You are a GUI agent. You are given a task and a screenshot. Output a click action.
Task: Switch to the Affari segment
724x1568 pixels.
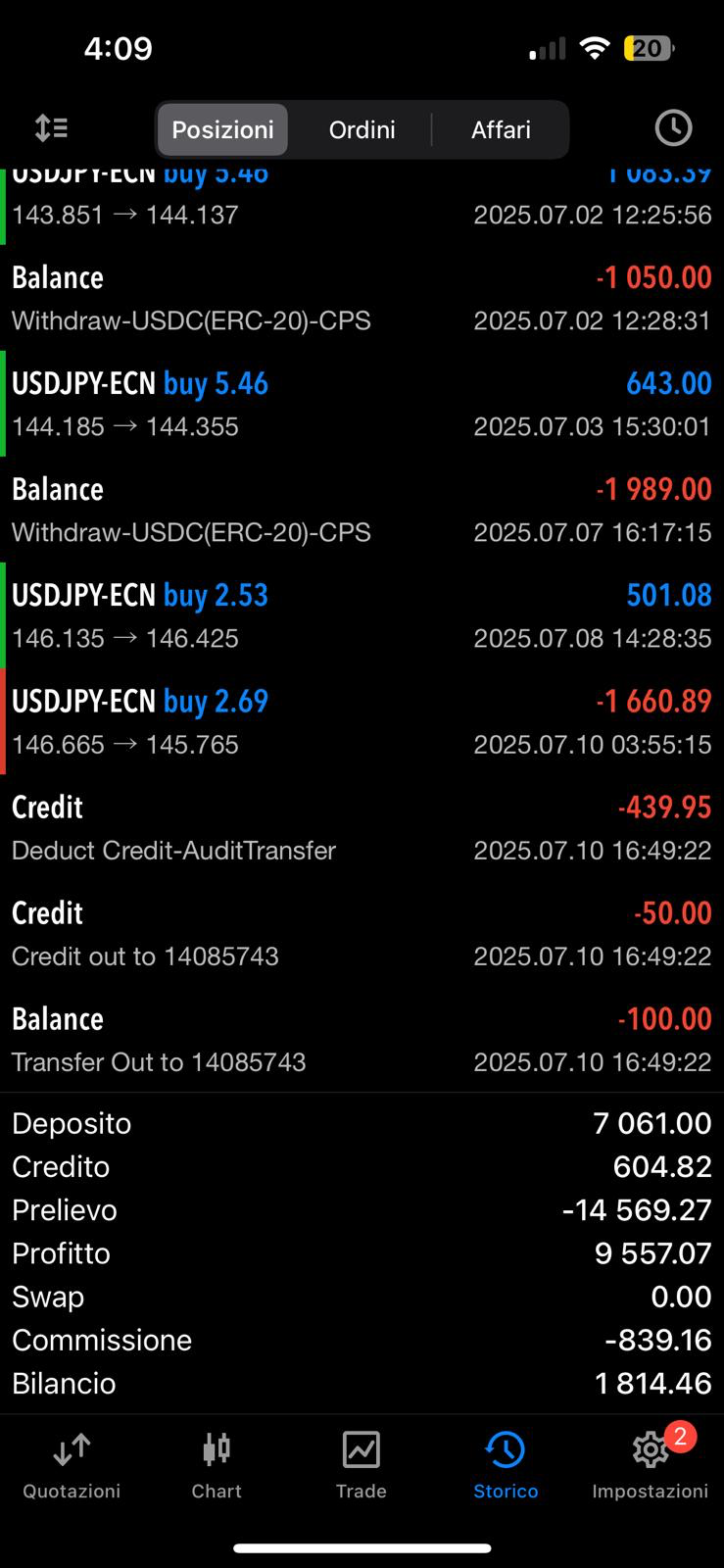[x=501, y=129]
